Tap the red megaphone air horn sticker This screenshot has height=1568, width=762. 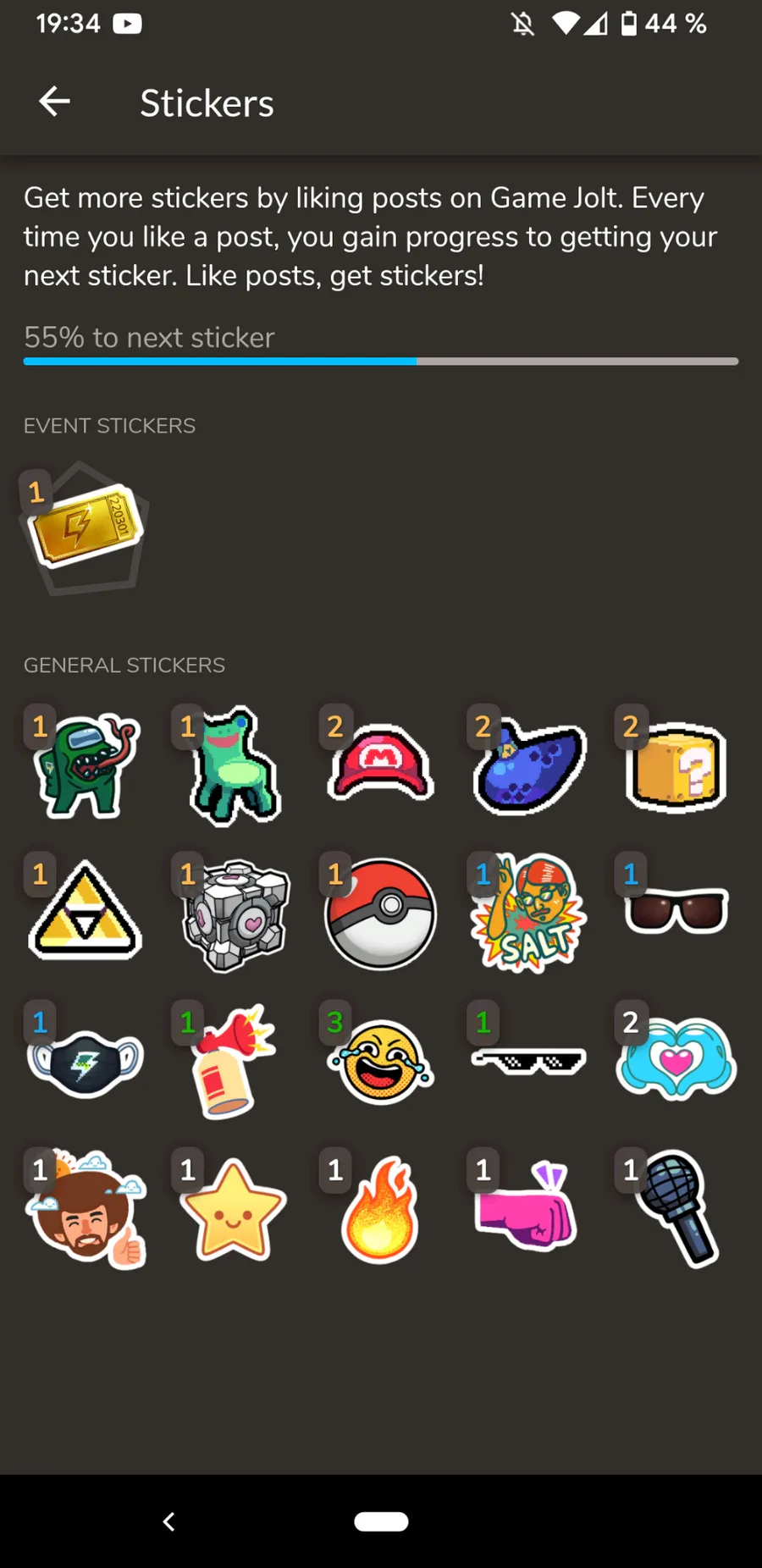coord(230,1062)
